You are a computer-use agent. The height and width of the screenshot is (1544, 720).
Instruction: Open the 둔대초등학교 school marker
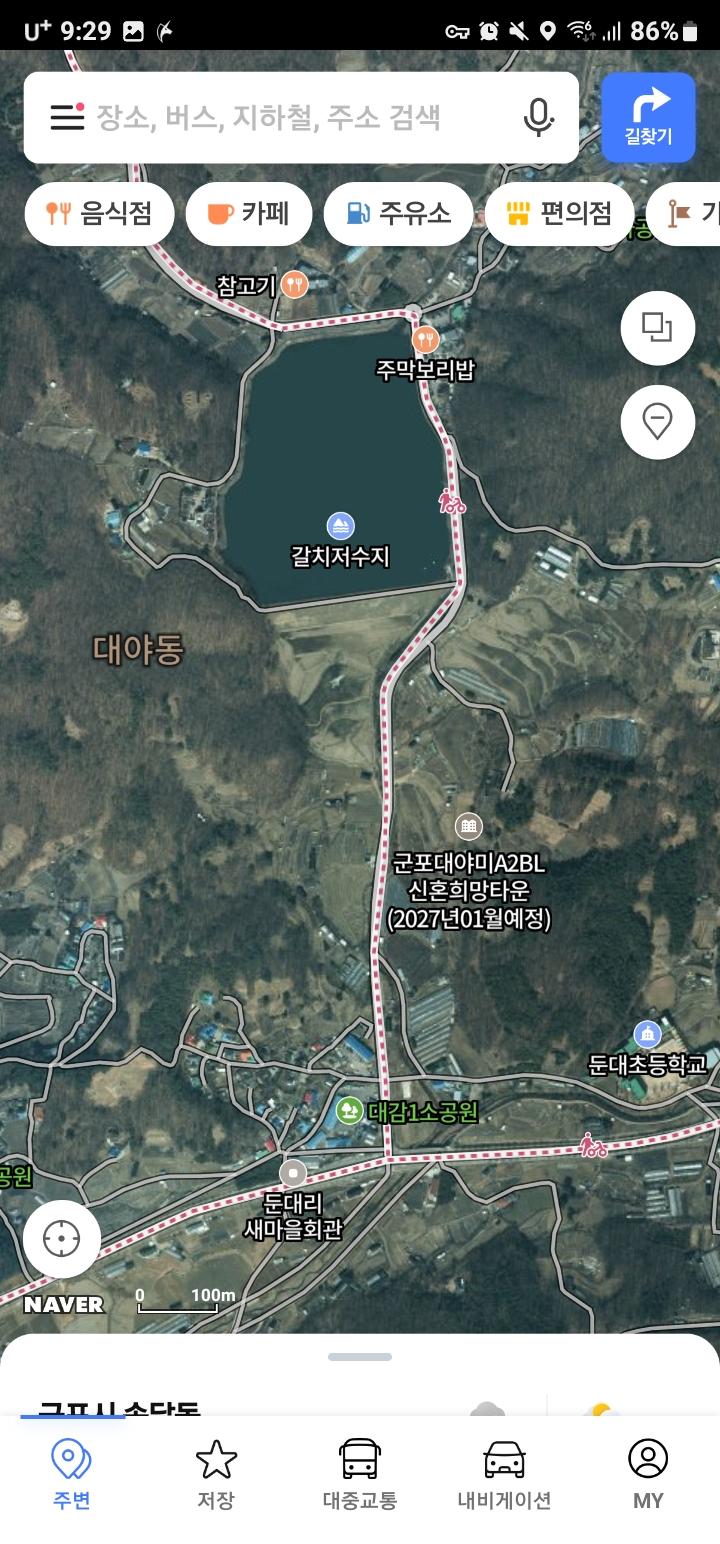point(647,1035)
